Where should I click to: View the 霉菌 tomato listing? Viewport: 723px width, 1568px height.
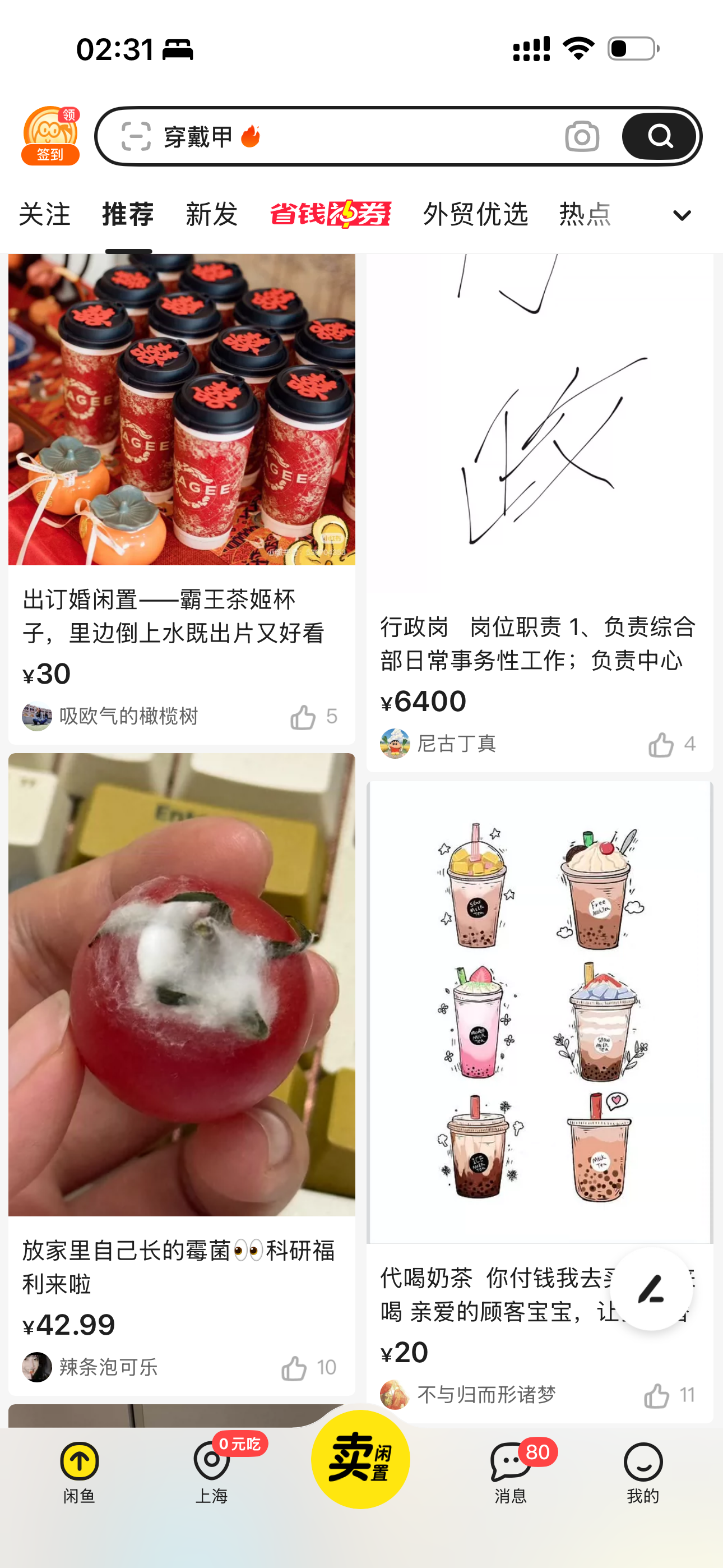point(182,1074)
